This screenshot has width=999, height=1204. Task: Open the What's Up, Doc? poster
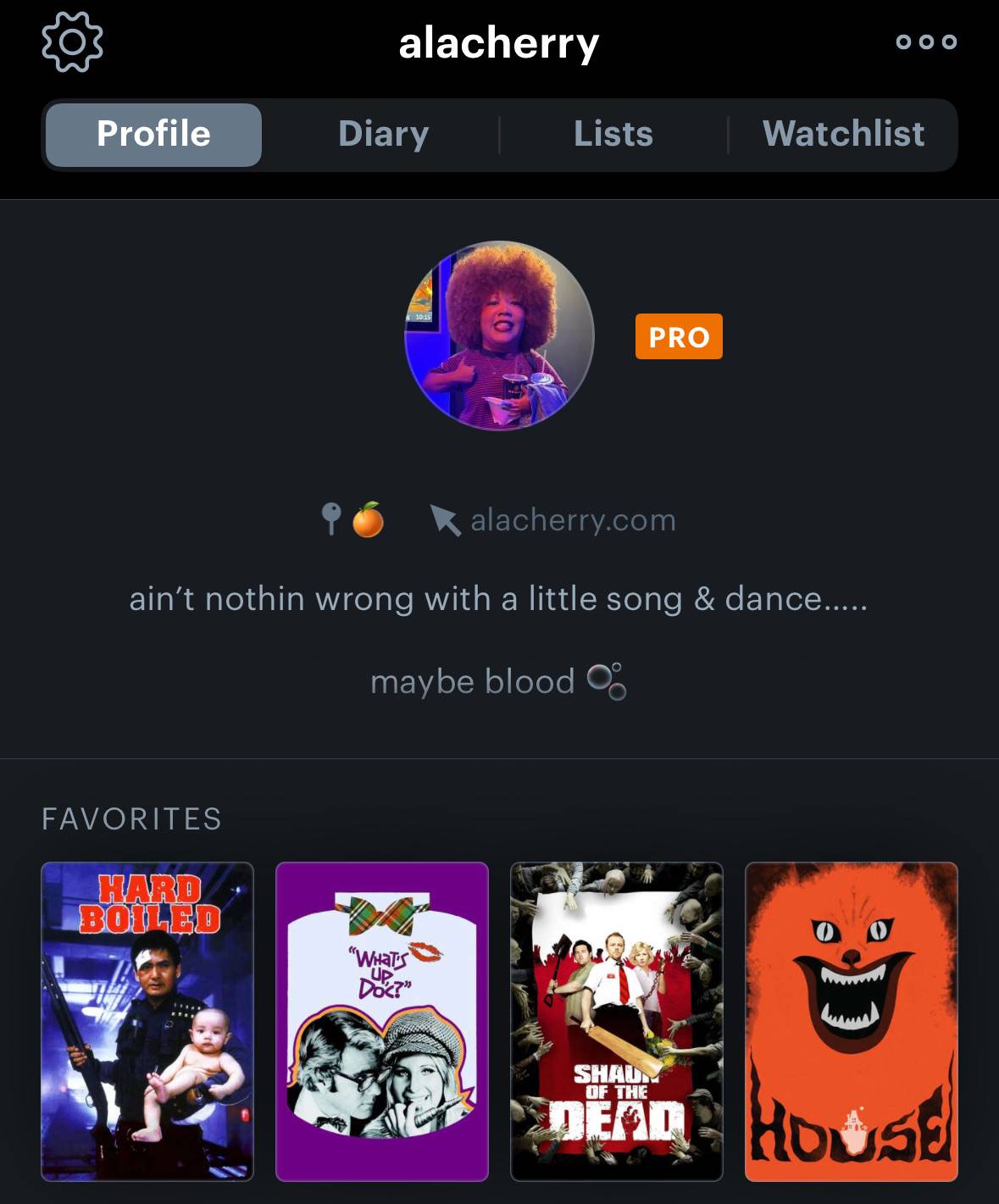(382, 1021)
